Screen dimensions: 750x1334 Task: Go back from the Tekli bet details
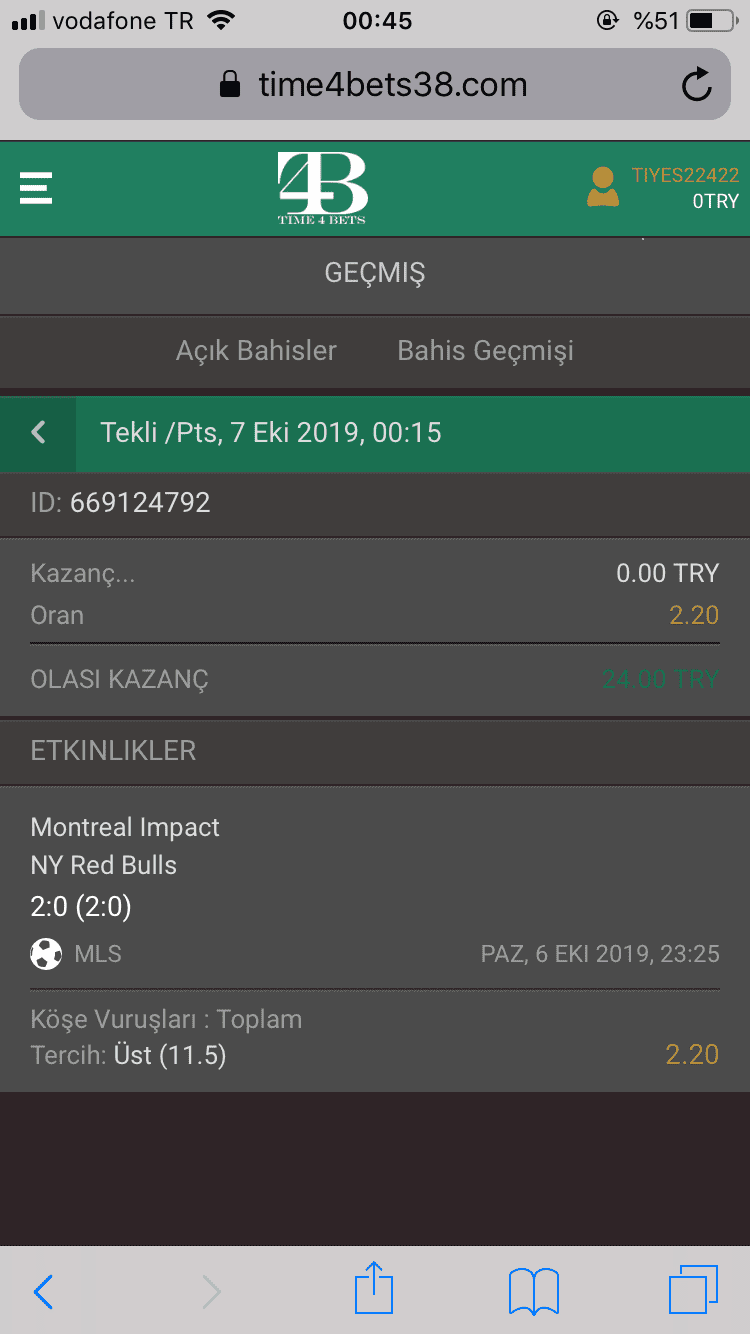pyautogui.click(x=38, y=433)
